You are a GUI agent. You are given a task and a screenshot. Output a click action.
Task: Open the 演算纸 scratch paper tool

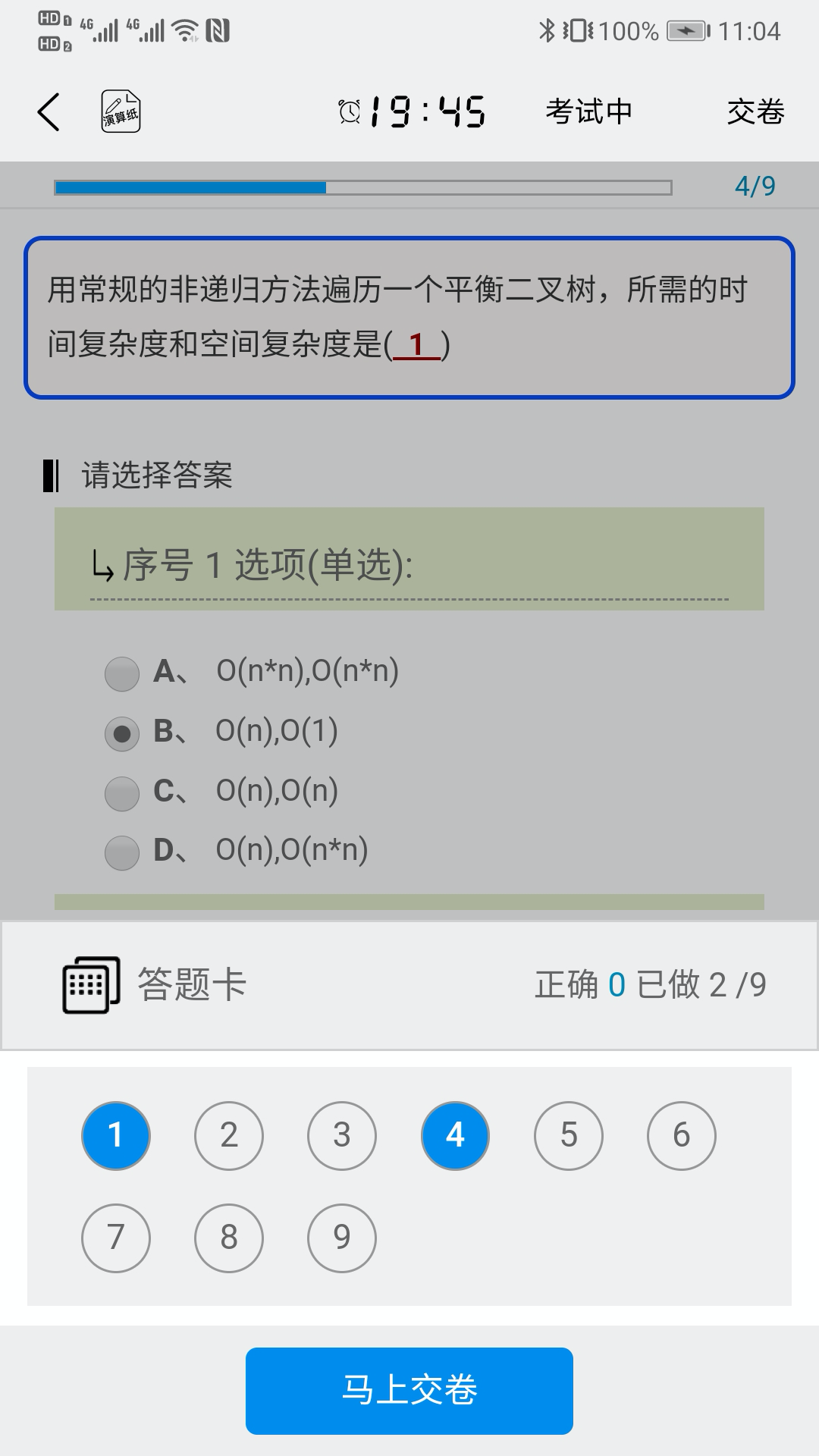click(x=120, y=111)
